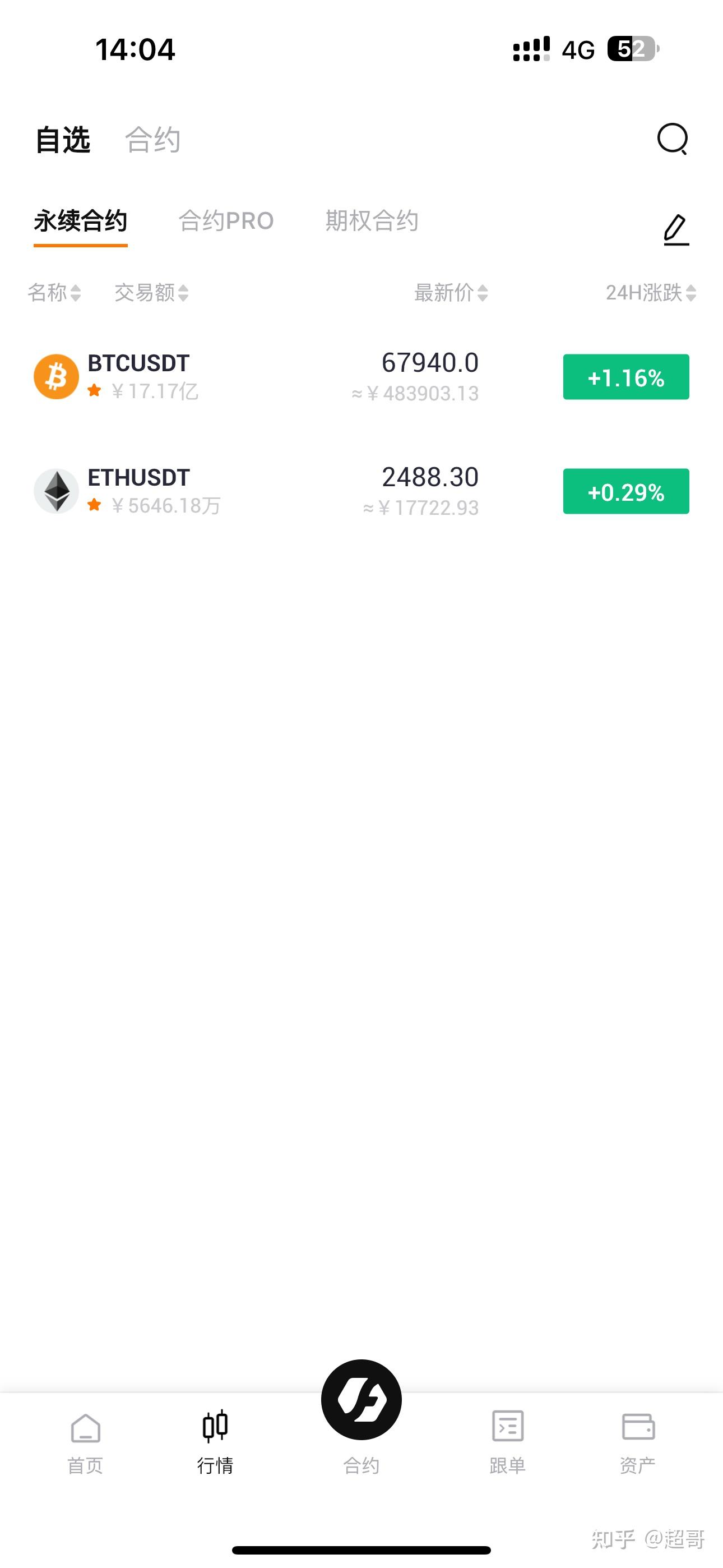Open the 资产 assets tab
The height and width of the screenshot is (1568, 723).
[638, 1441]
